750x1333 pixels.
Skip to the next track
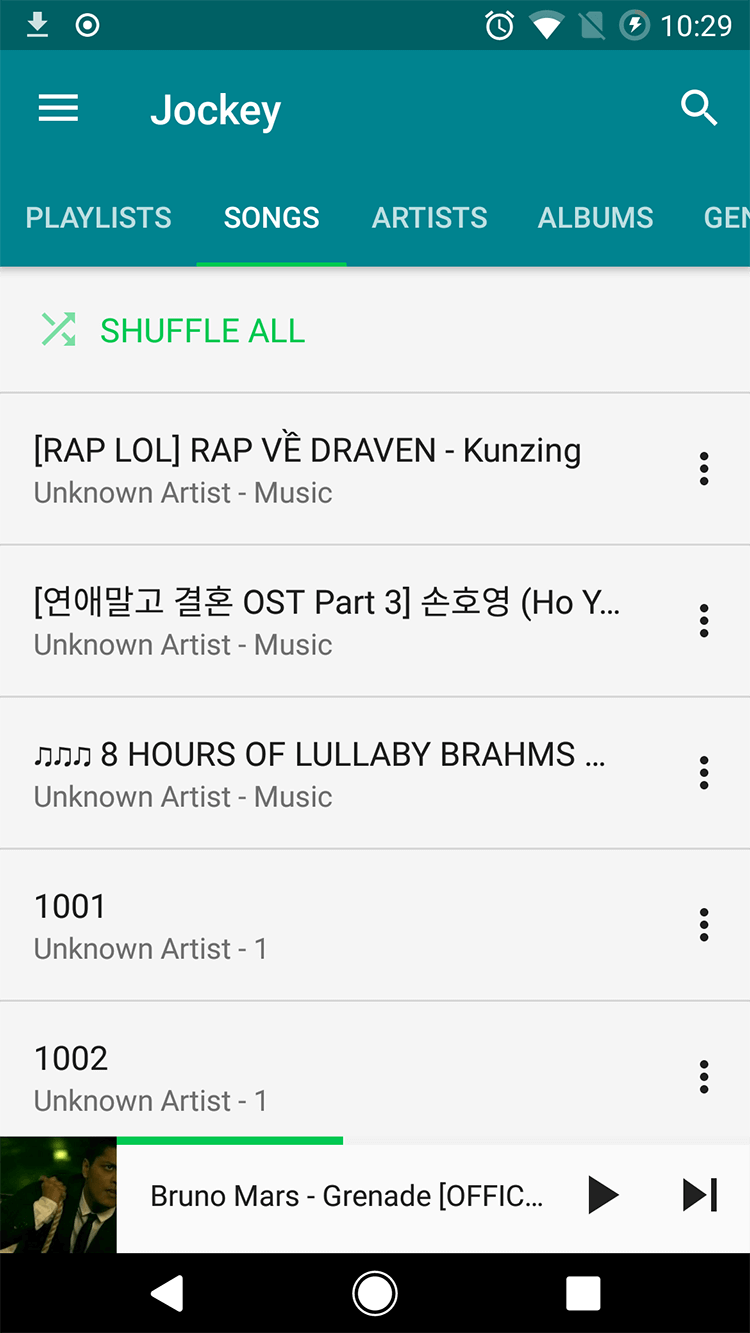click(699, 1194)
